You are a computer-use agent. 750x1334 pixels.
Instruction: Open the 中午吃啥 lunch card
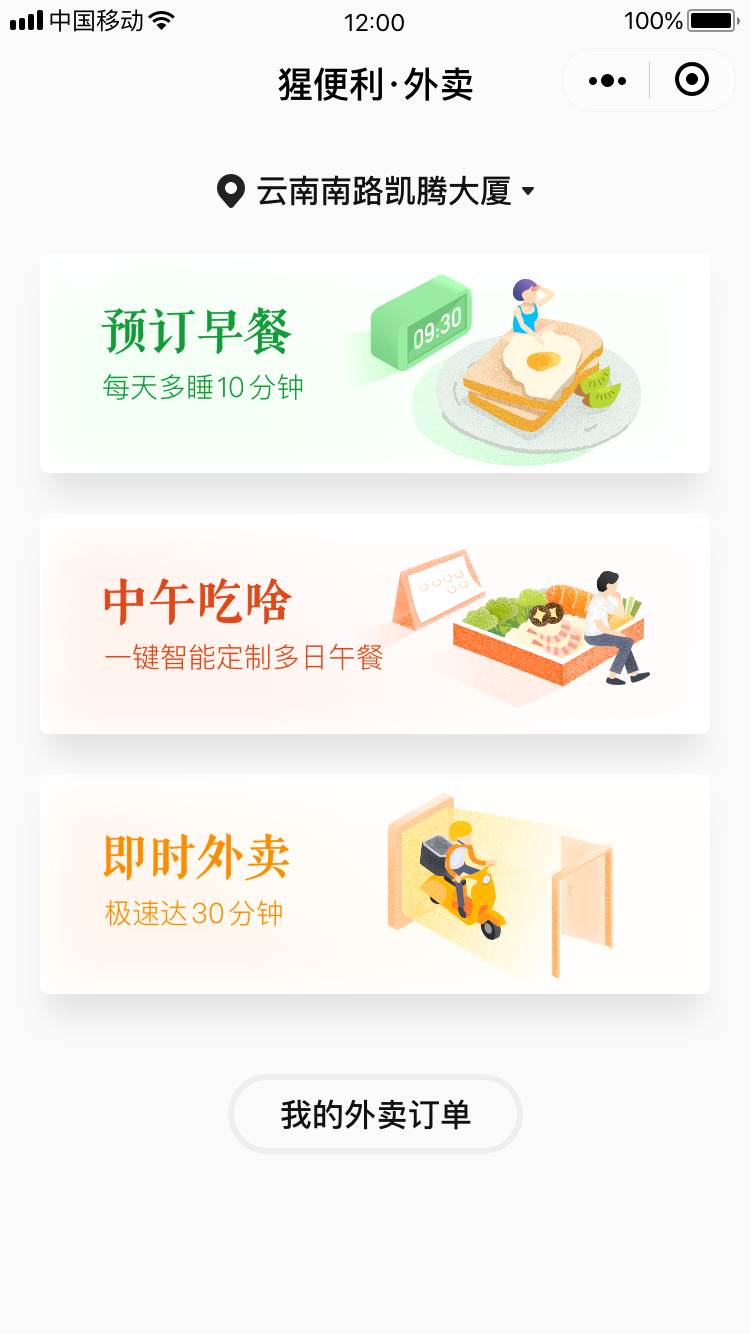[375, 624]
